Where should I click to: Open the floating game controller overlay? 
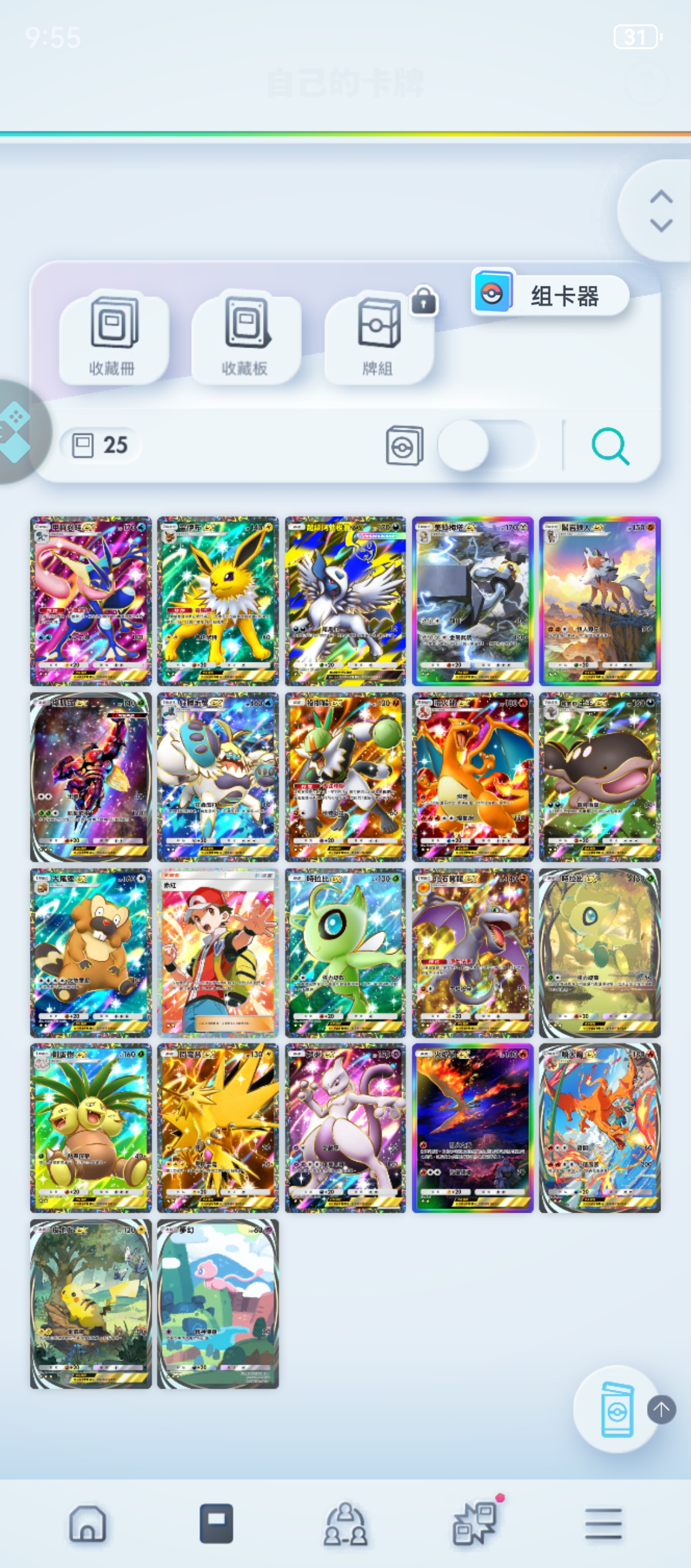pos(17,431)
